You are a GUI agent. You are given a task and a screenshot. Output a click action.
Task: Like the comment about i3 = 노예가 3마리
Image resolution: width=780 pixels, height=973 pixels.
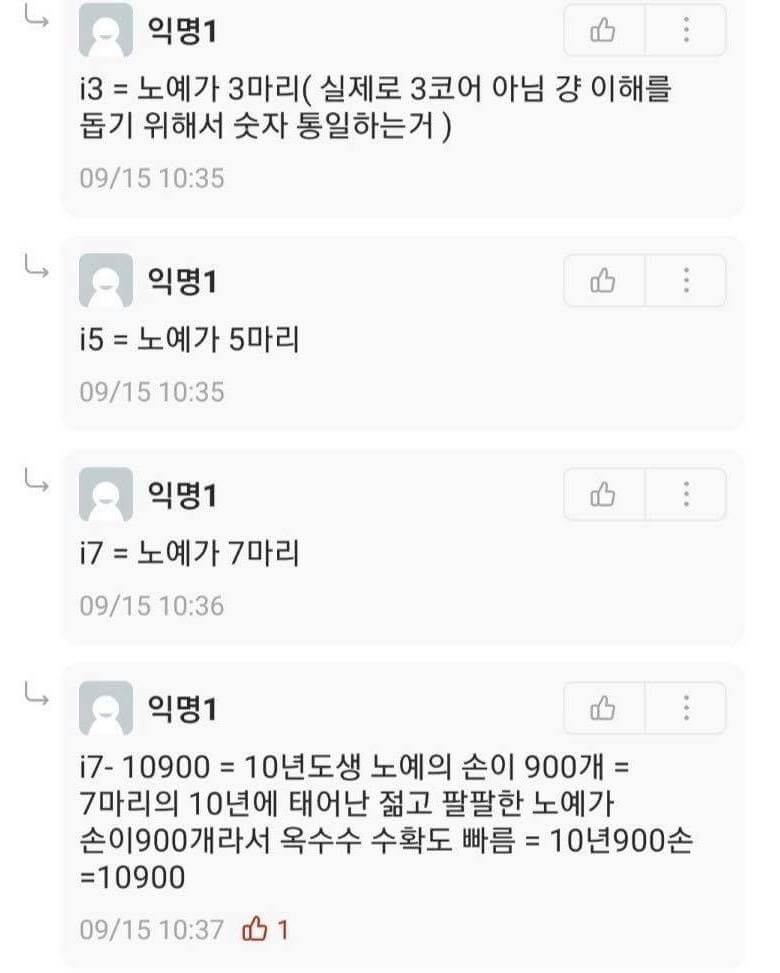coord(603,30)
